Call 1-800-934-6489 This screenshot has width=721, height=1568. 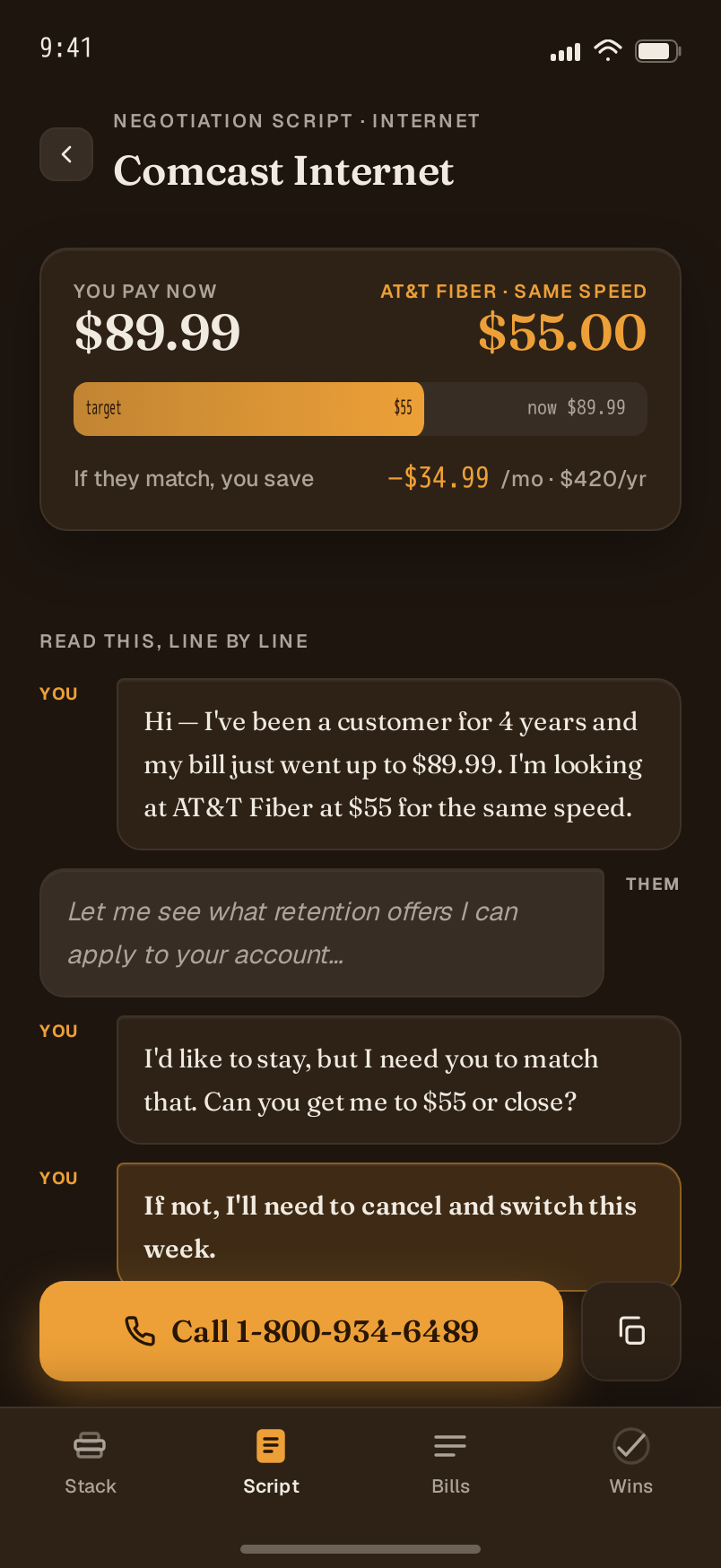click(x=301, y=1331)
